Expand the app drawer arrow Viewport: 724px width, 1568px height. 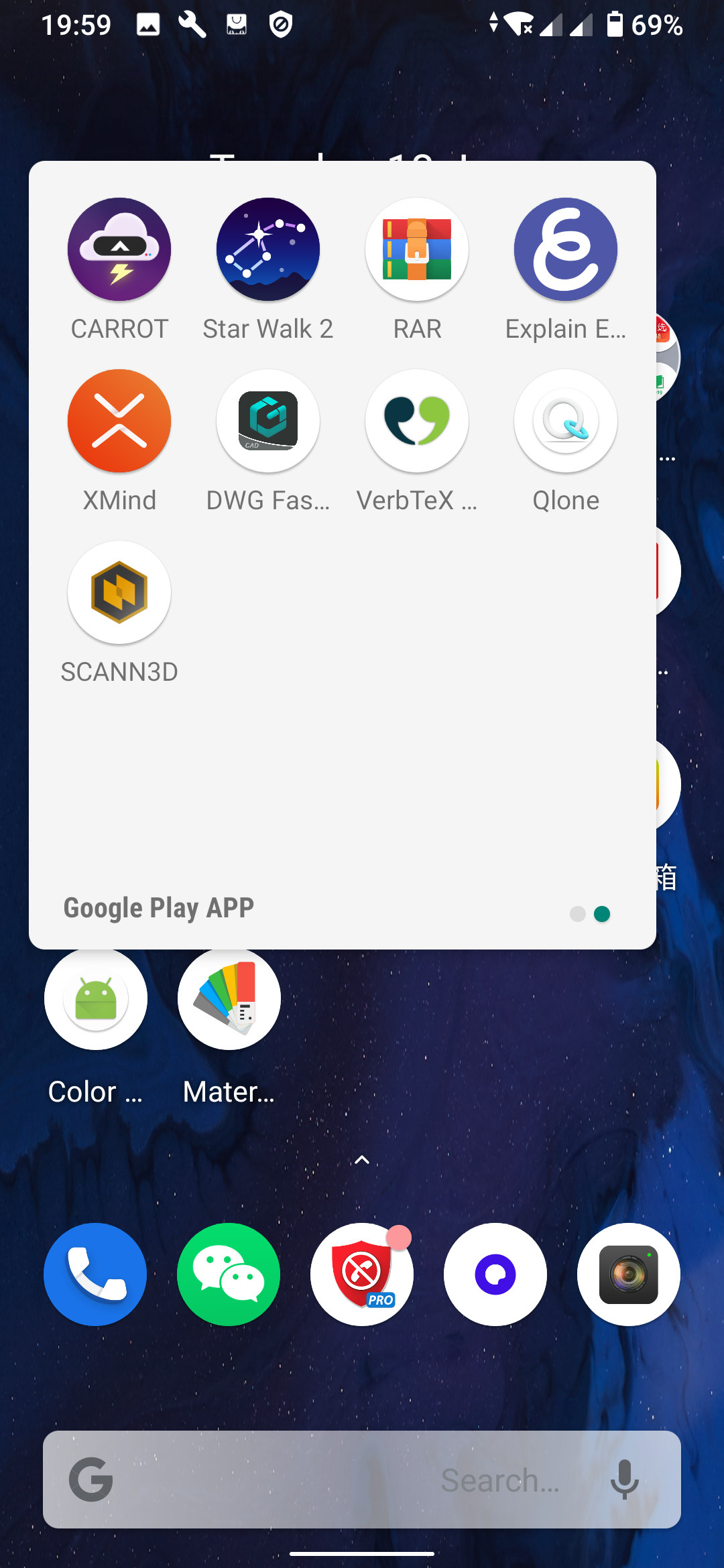coord(362,1160)
